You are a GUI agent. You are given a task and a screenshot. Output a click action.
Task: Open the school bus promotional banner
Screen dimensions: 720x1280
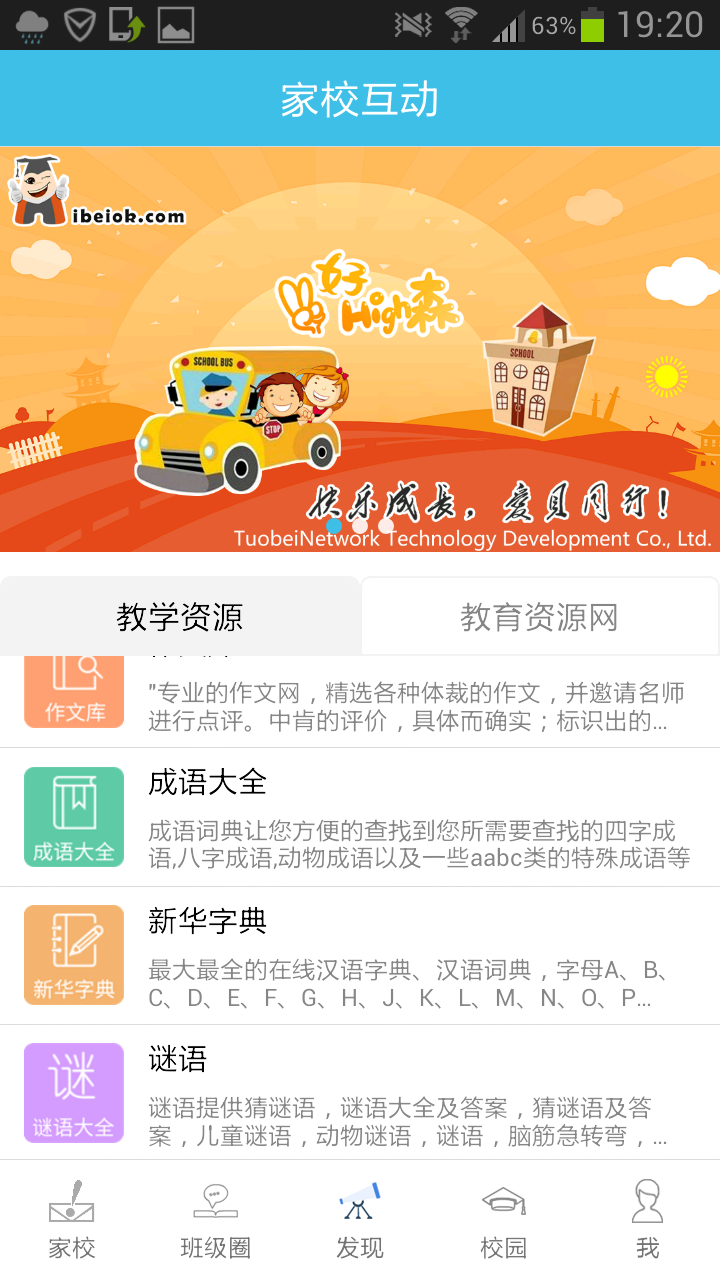[x=360, y=350]
